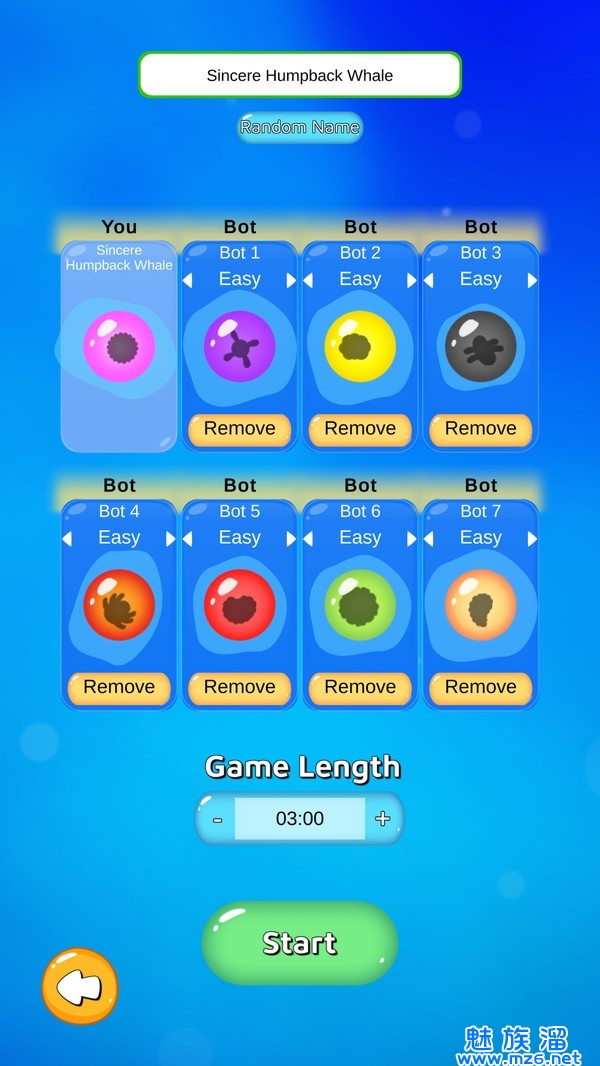
Task: Decrease game length with minus button
Action: click(x=217, y=819)
